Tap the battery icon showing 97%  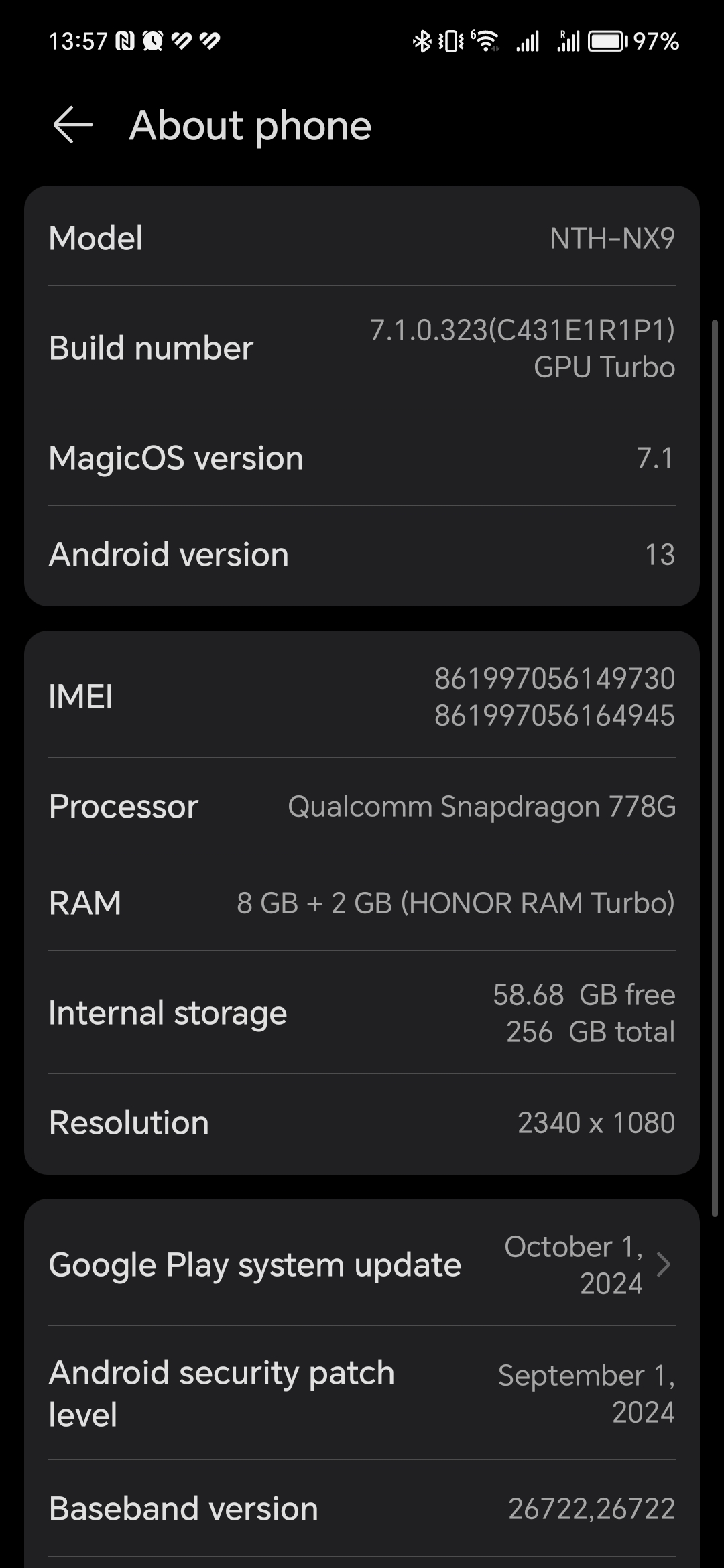607,42
